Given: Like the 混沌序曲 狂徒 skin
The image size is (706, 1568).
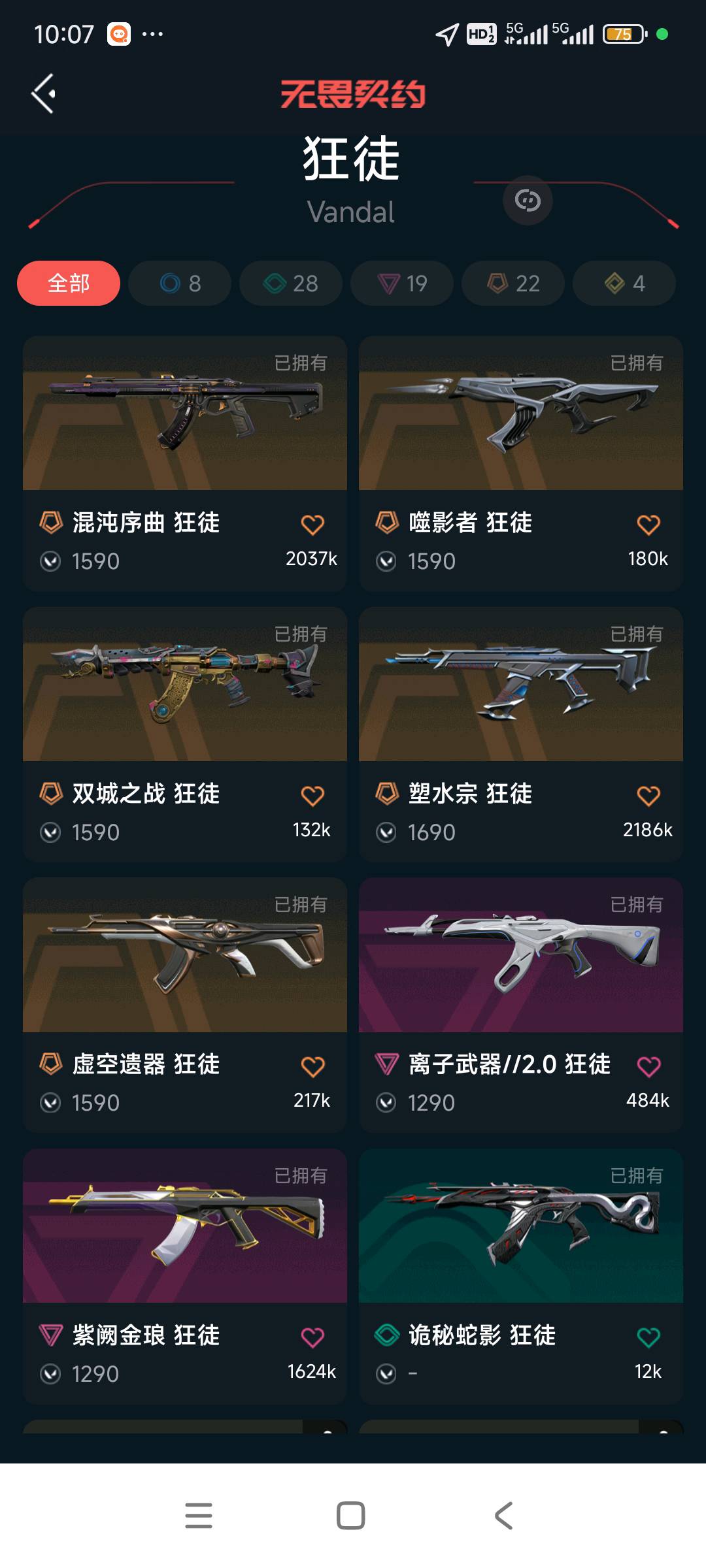Looking at the screenshot, I should click(312, 525).
